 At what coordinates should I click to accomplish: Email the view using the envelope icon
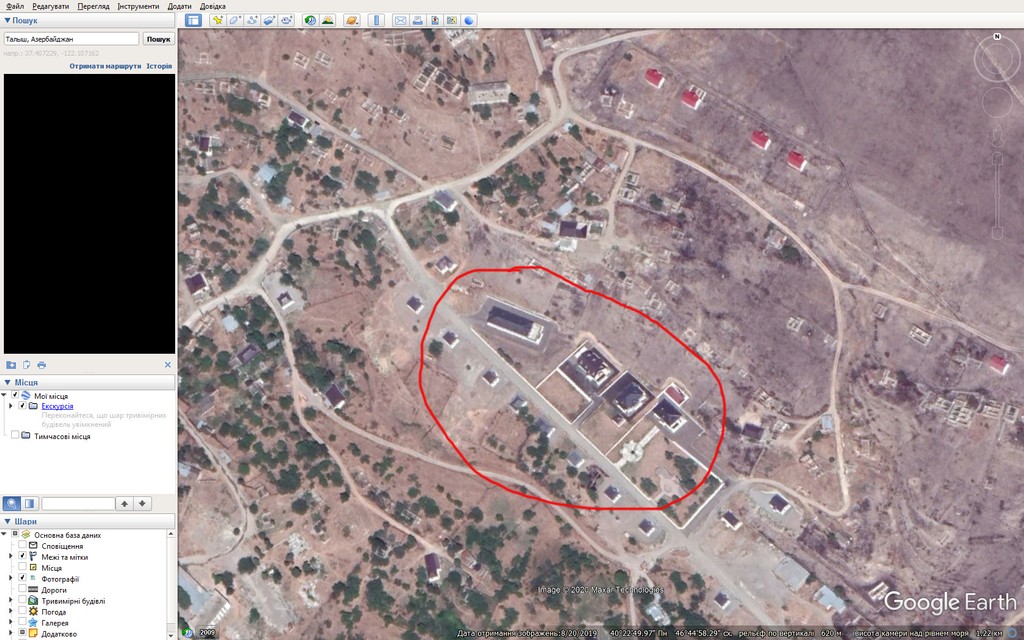click(400, 20)
